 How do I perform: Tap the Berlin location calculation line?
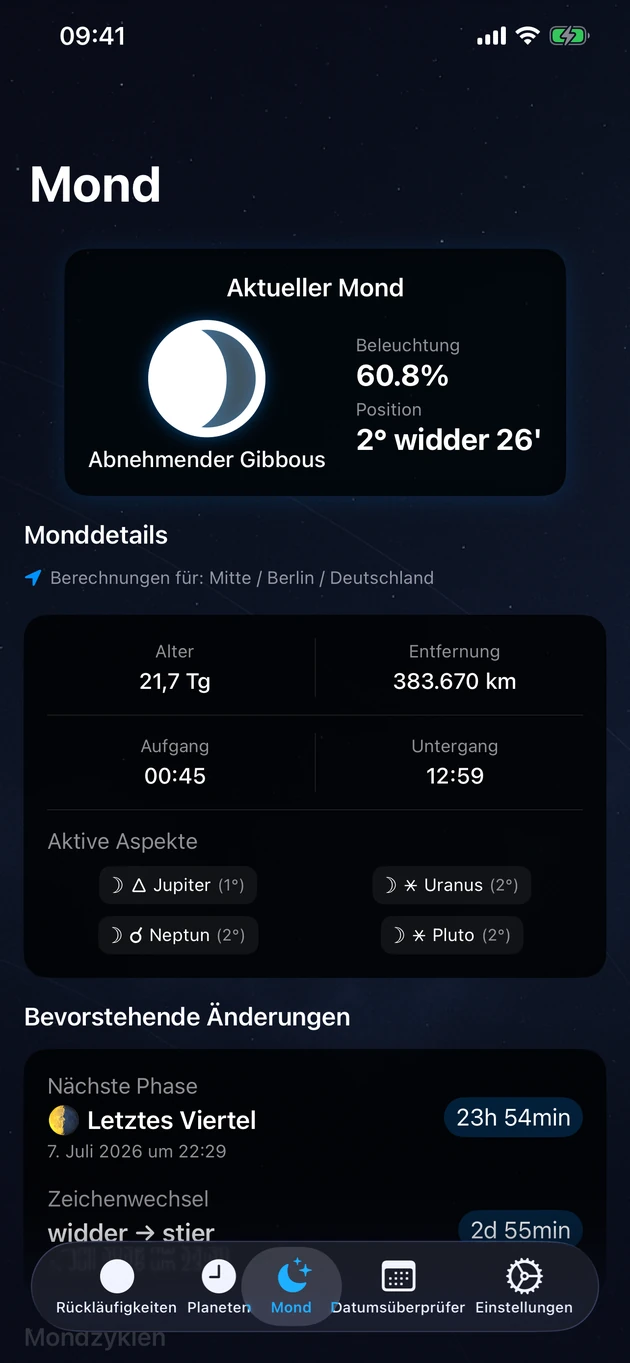(x=230, y=578)
